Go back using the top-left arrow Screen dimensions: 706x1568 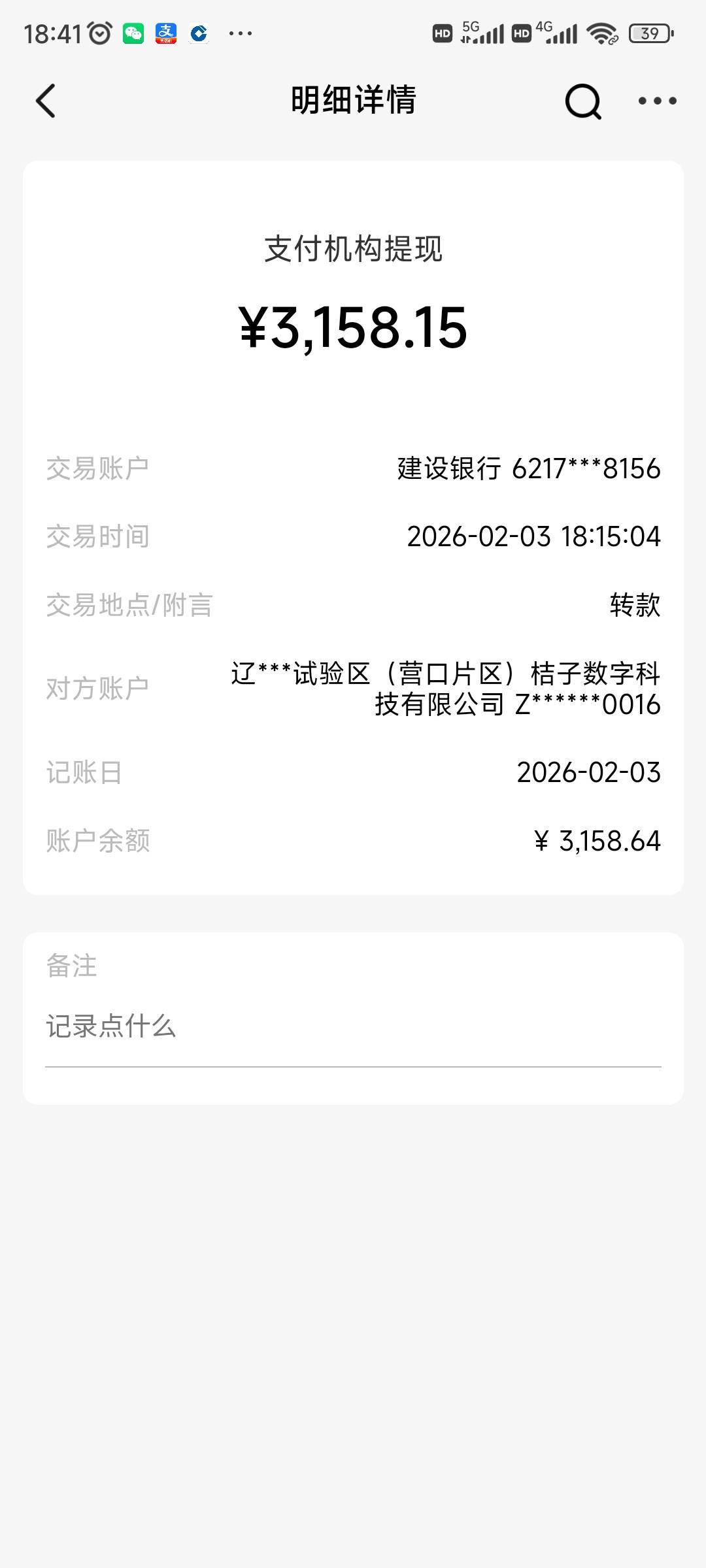[46, 101]
